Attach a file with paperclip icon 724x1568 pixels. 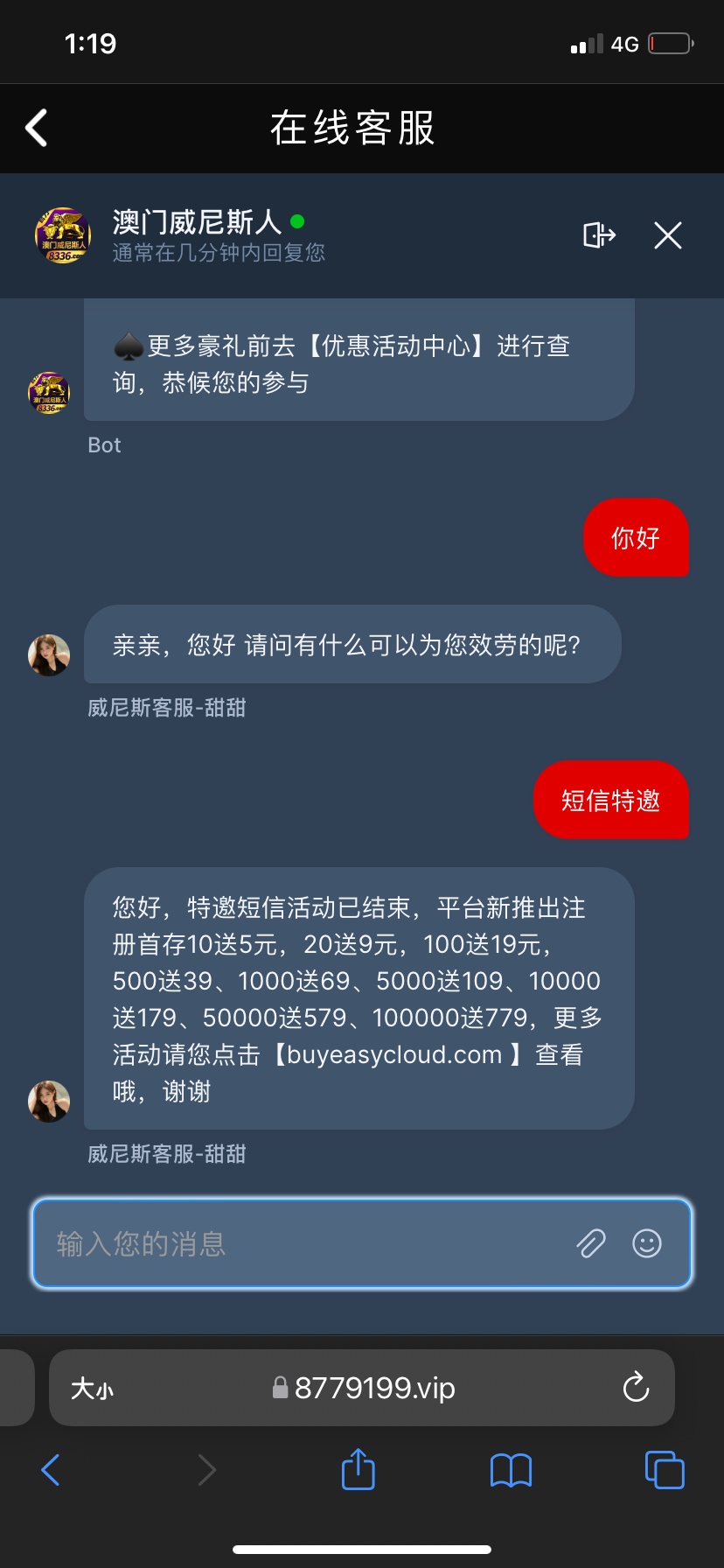(591, 1243)
